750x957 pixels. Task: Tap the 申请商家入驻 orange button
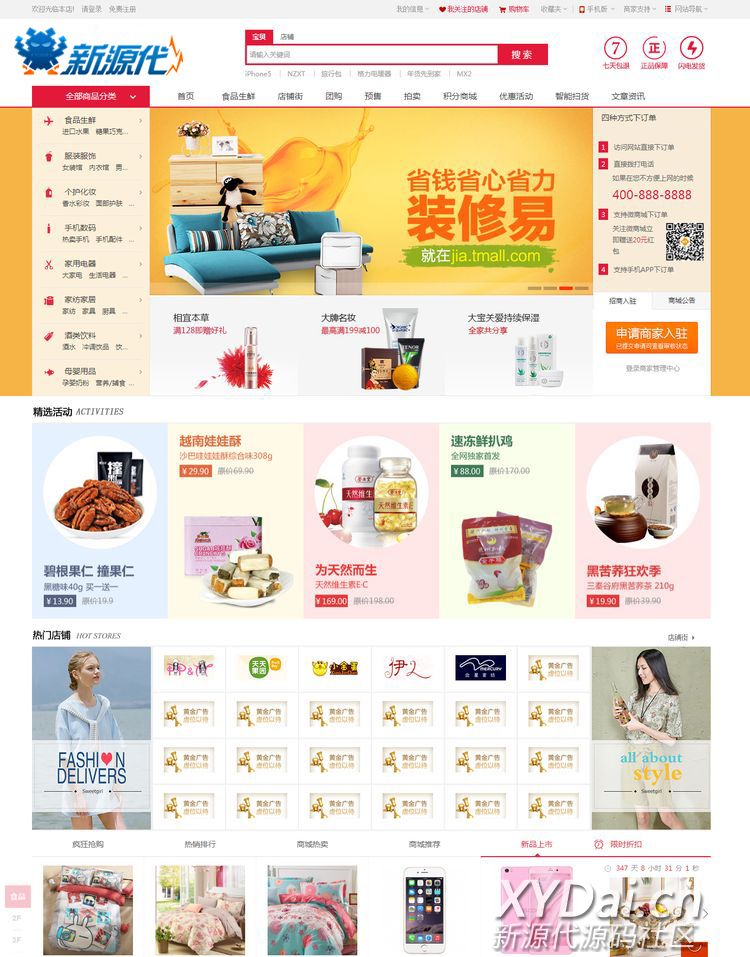[x=651, y=337]
